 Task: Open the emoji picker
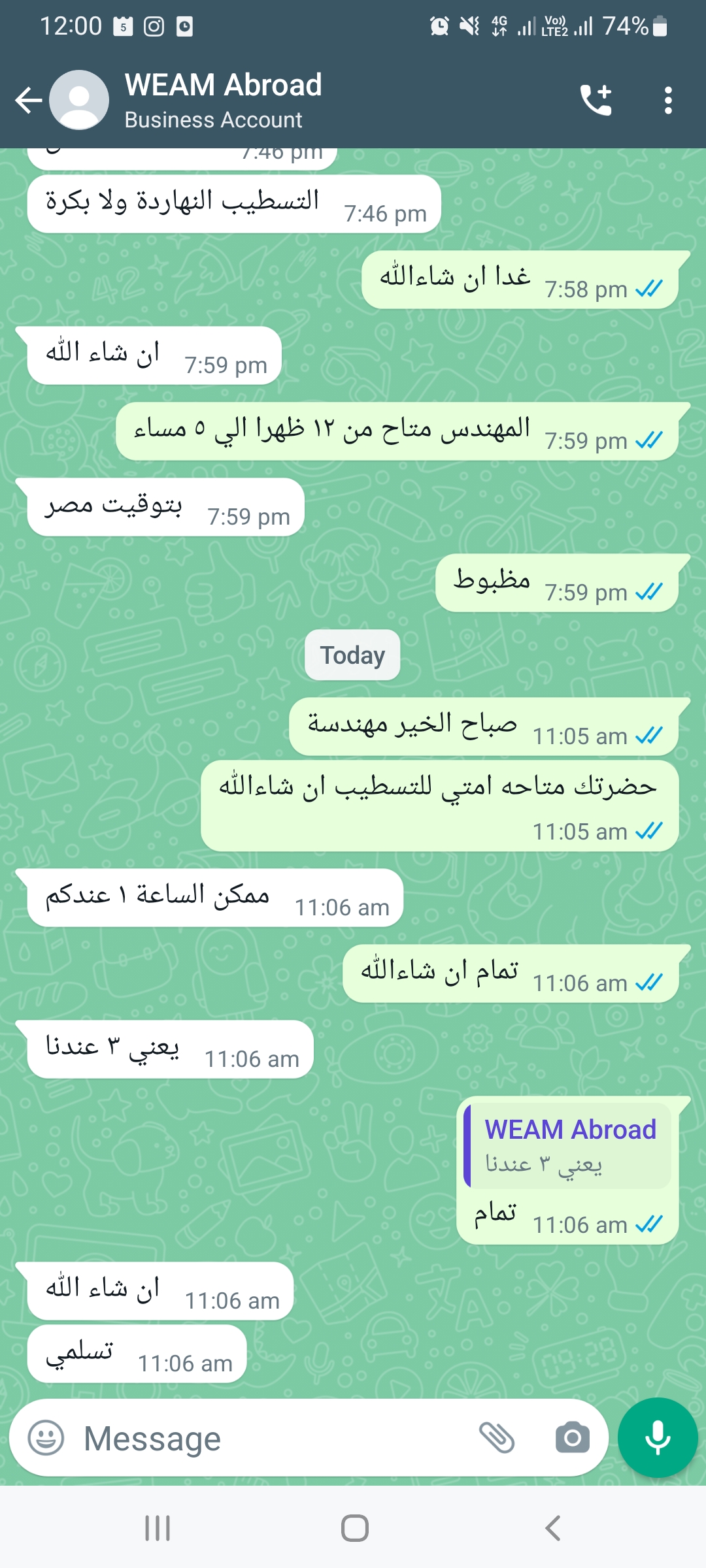click(46, 1437)
